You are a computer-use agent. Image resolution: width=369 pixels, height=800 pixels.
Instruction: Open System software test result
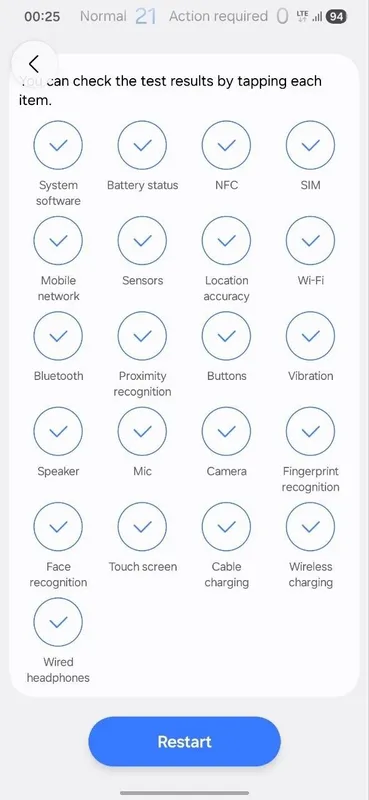(58, 145)
